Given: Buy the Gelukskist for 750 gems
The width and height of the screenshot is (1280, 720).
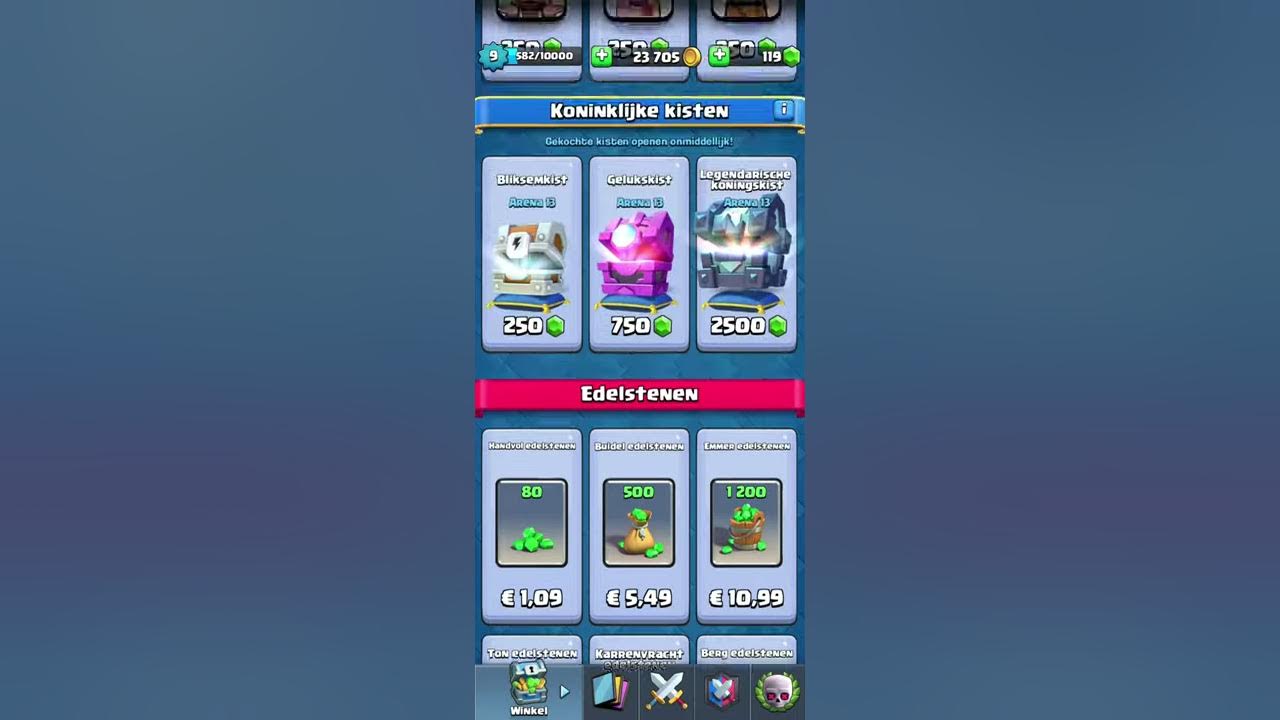Looking at the screenshot, I should point(639,254).
